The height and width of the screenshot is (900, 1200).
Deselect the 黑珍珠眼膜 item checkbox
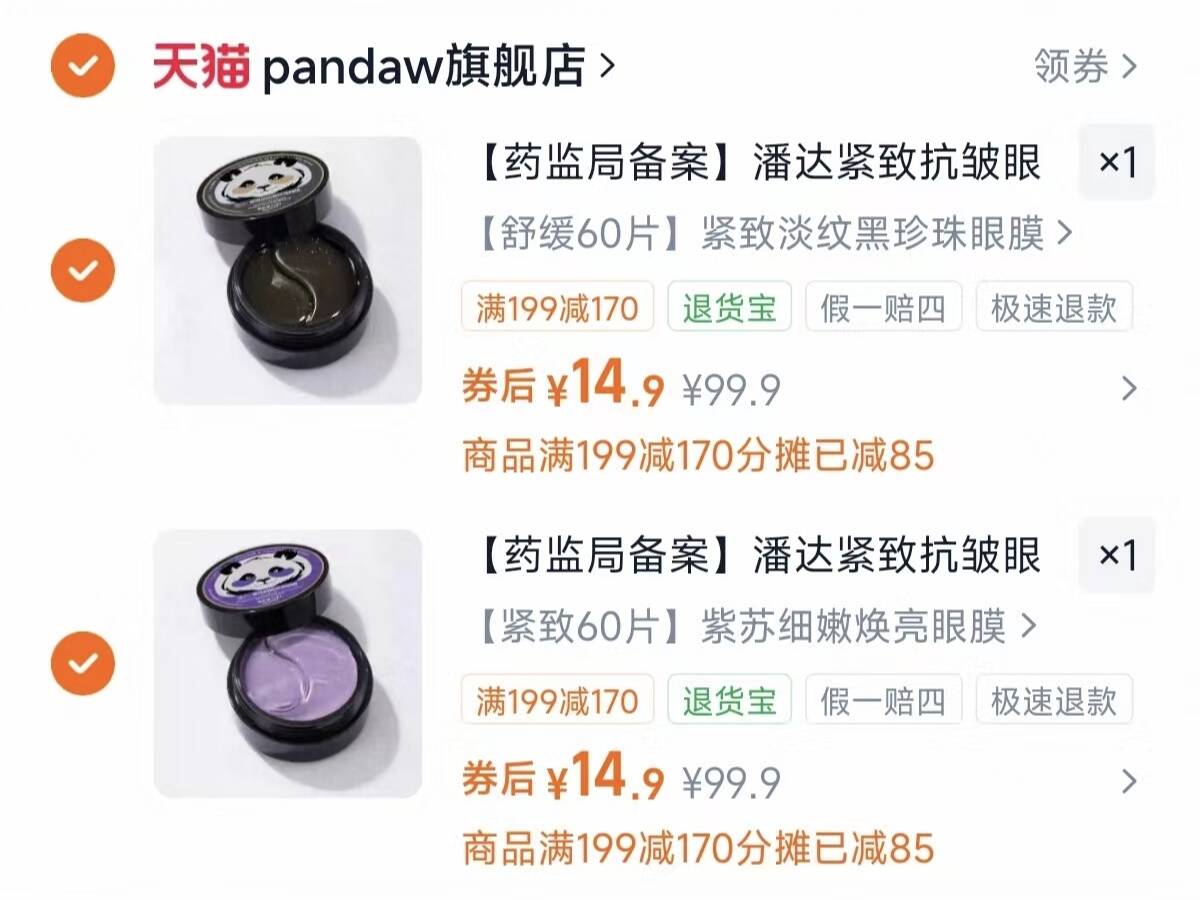pyautogui.click(x=83, y=270)
